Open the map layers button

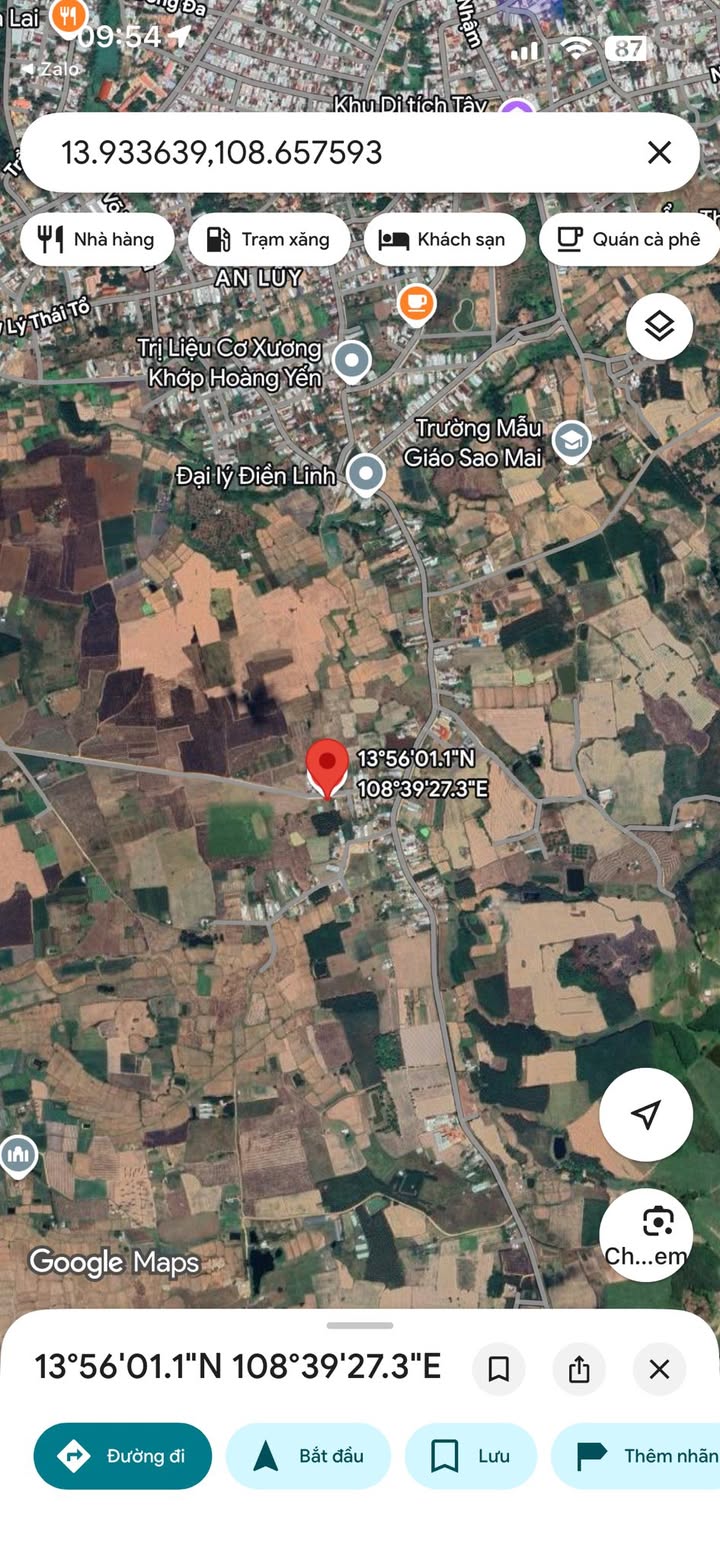coord(659,326)
